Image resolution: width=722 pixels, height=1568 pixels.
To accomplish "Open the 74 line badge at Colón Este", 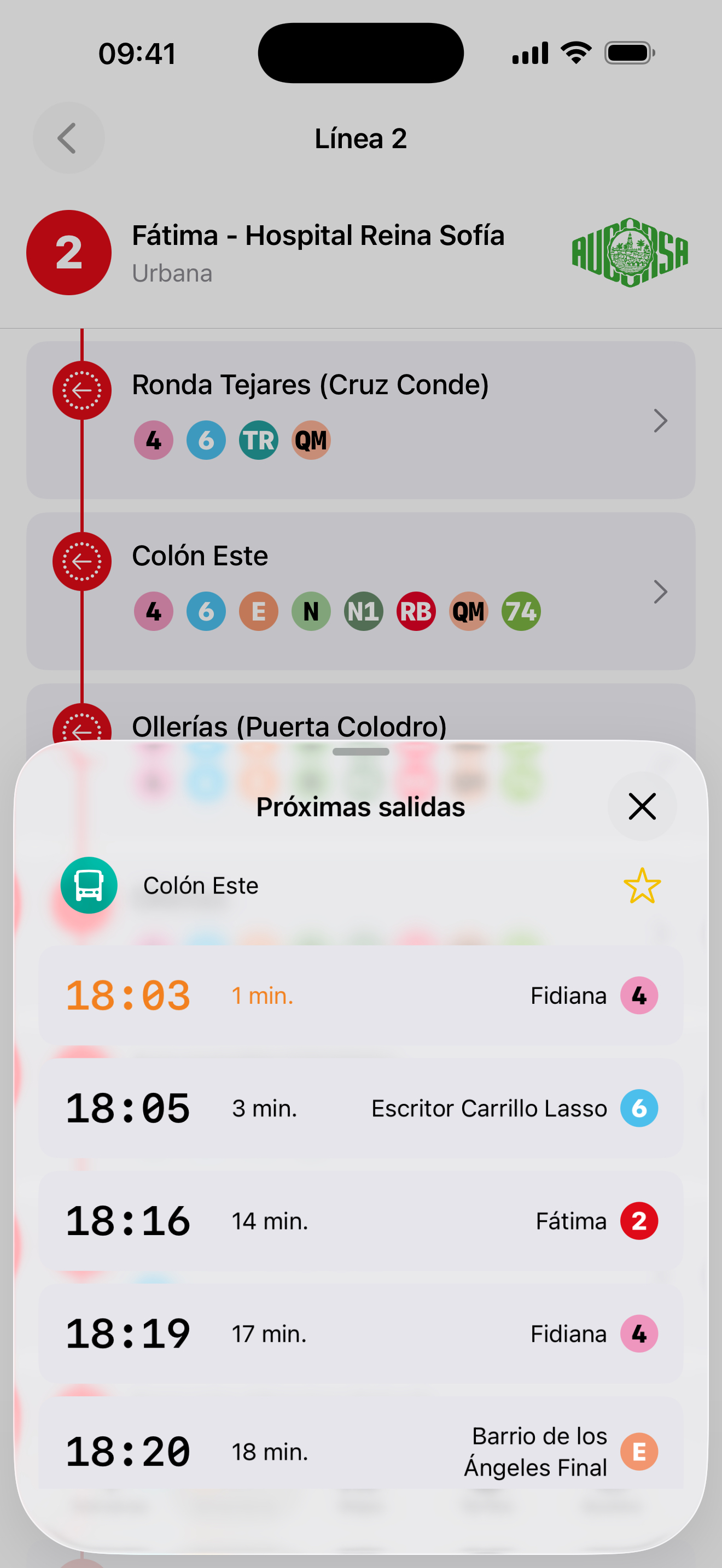I will pos(521,611).
